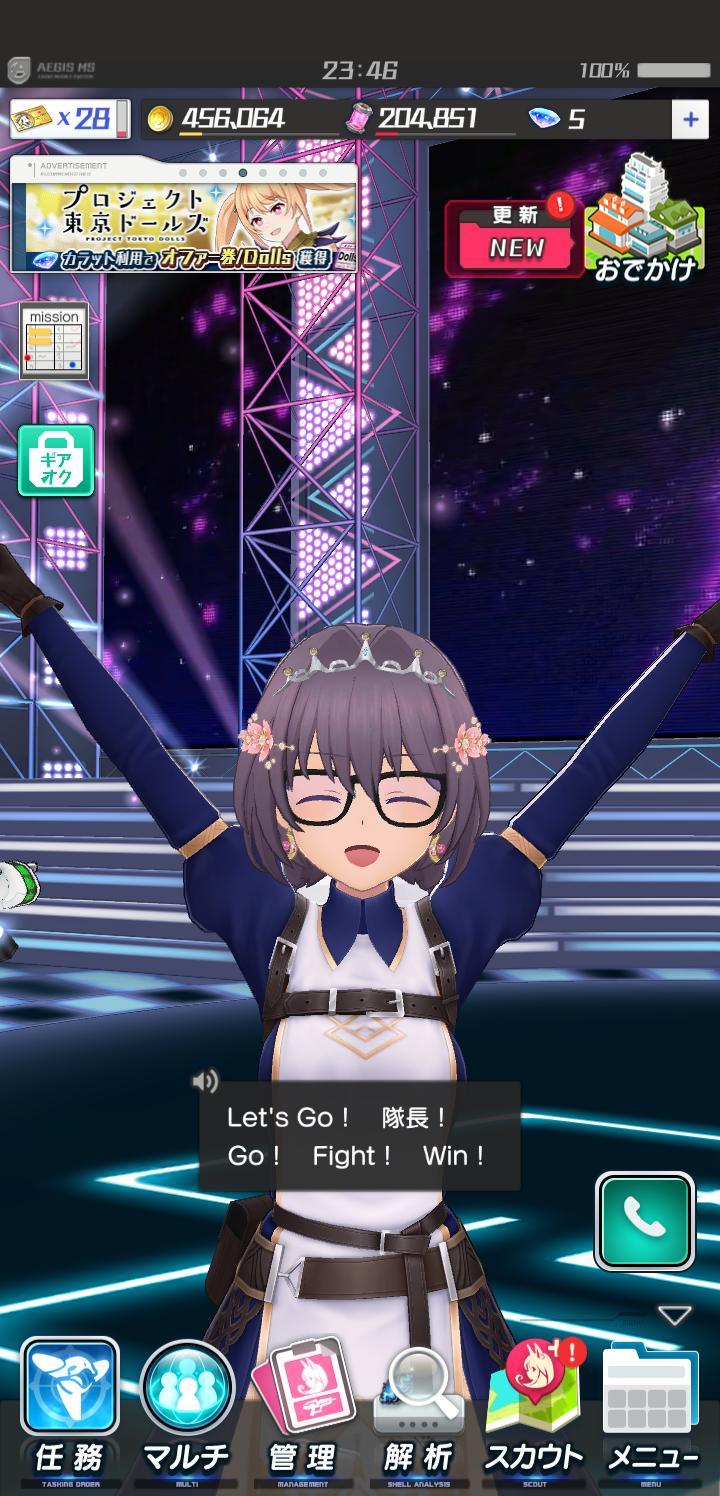
Task: Tap the ticket counter showing x28
Action: (69, 119)
